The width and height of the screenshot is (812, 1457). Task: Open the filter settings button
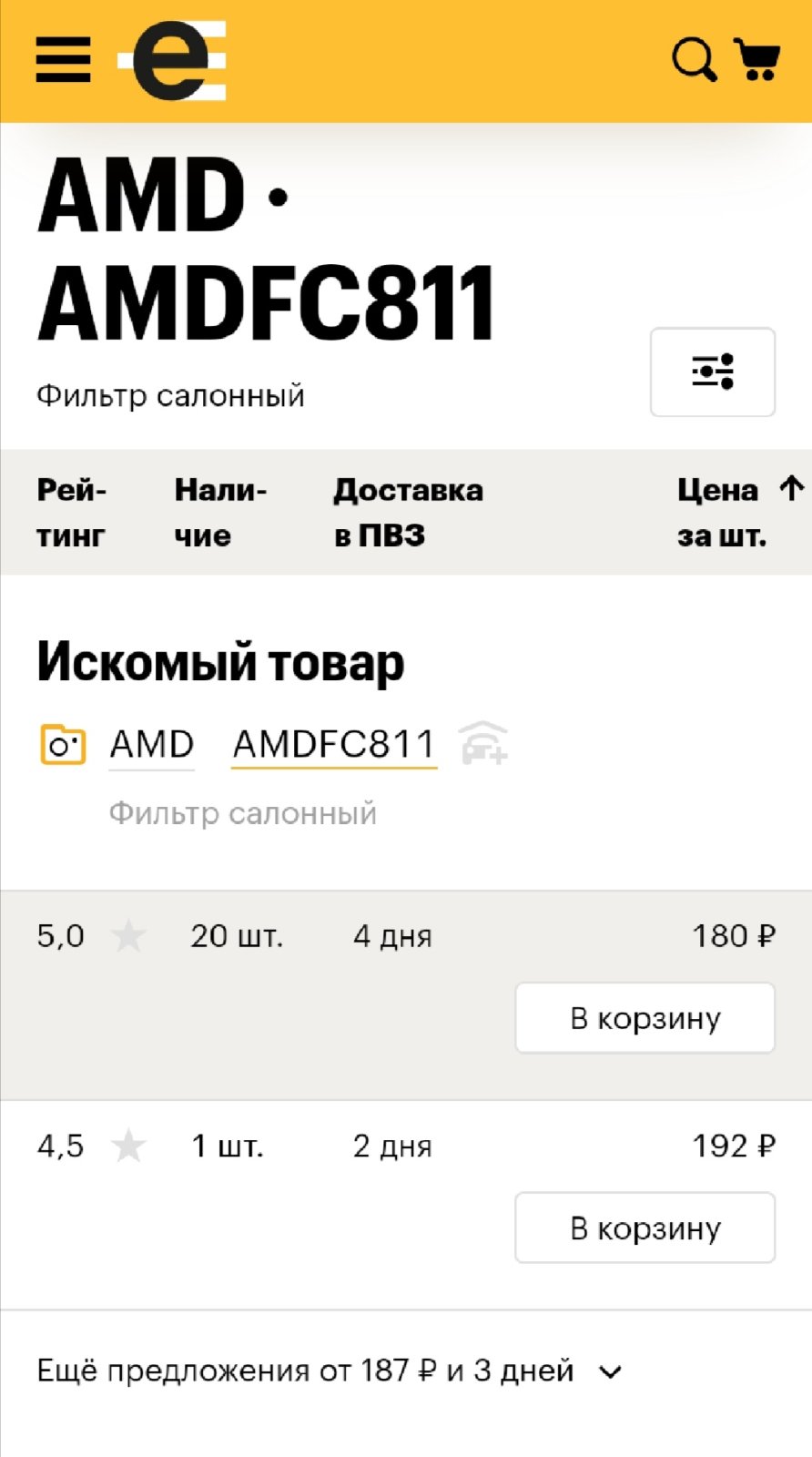click(713, 372)
